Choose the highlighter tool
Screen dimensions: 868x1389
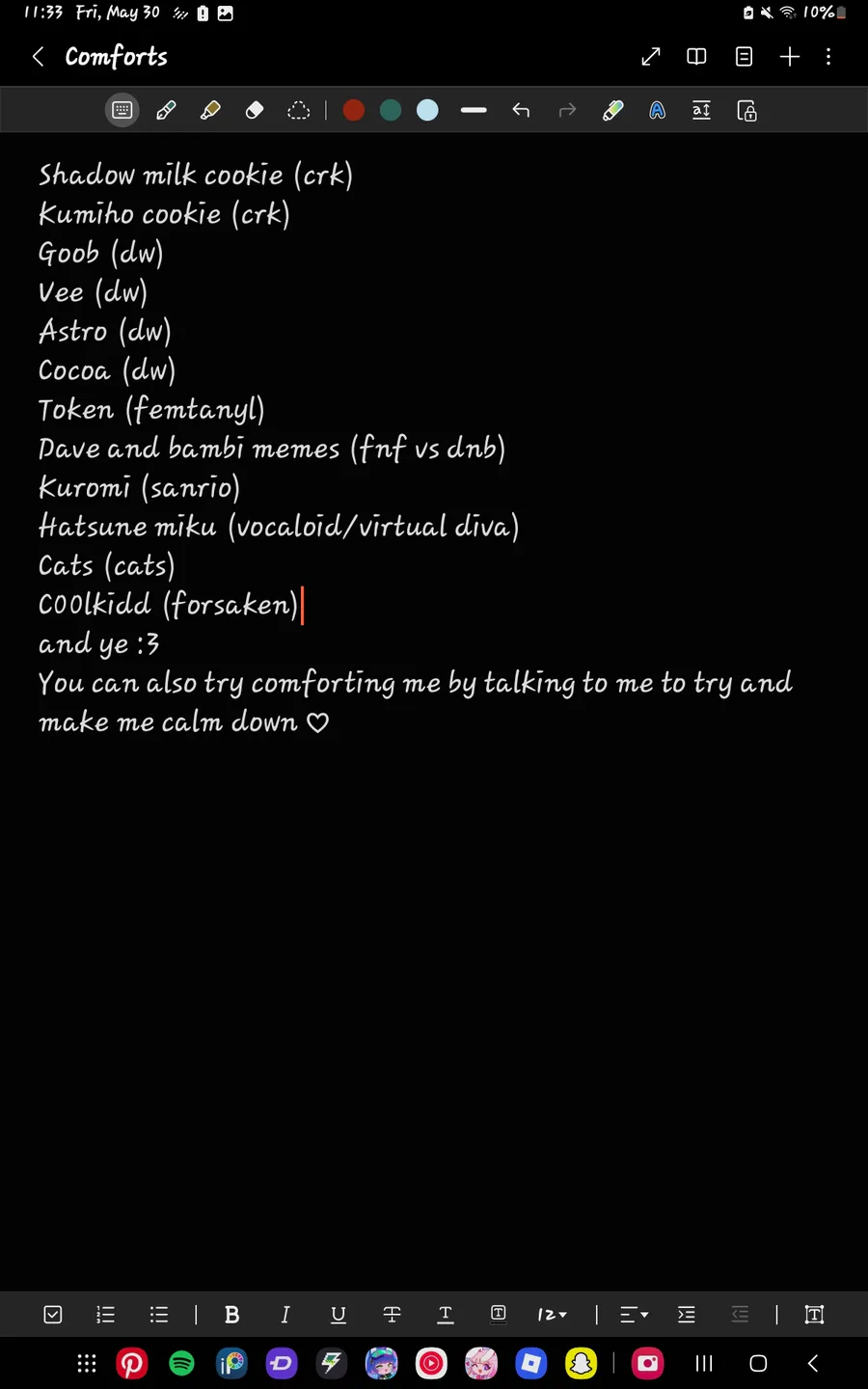click(x=210, y=111)
